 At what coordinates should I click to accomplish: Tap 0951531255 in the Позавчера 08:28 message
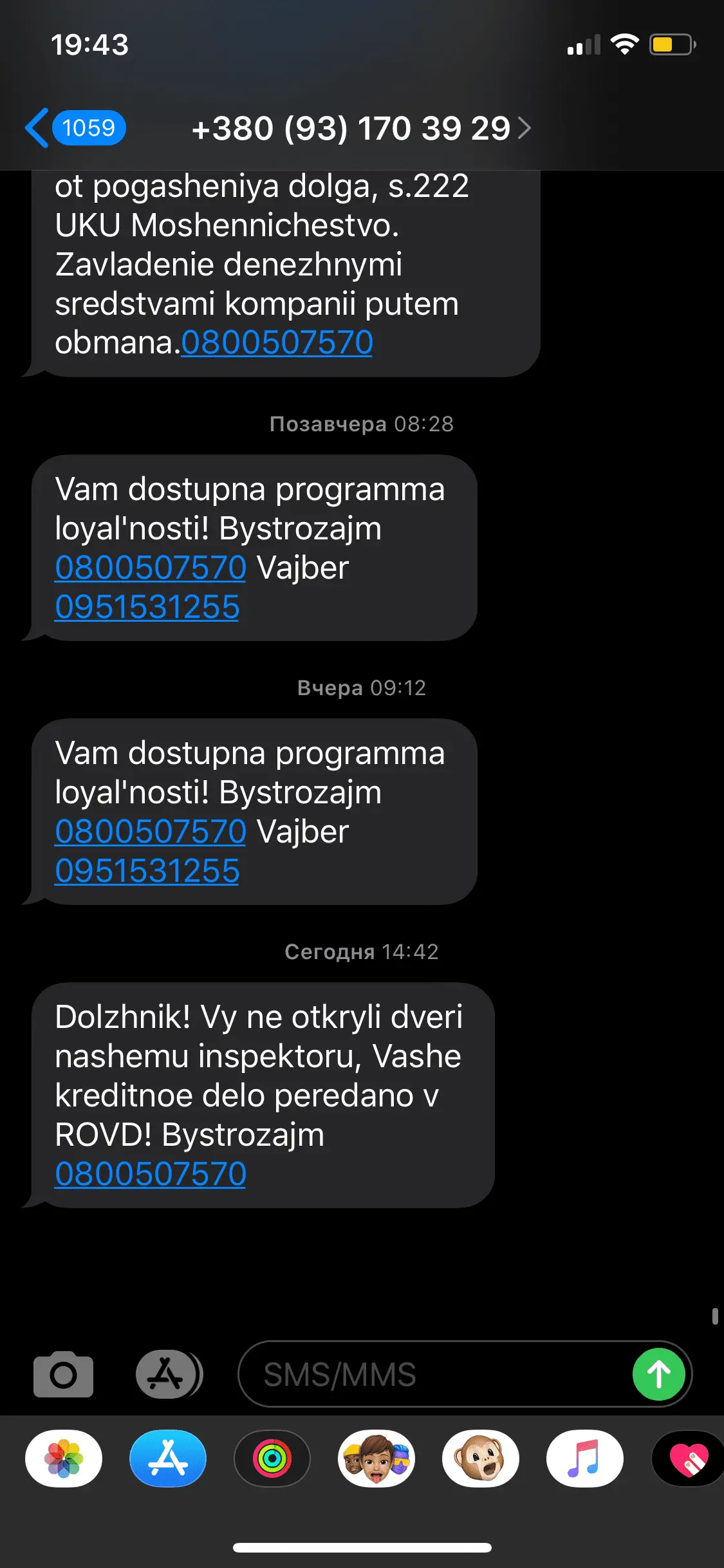click(147, 607)
